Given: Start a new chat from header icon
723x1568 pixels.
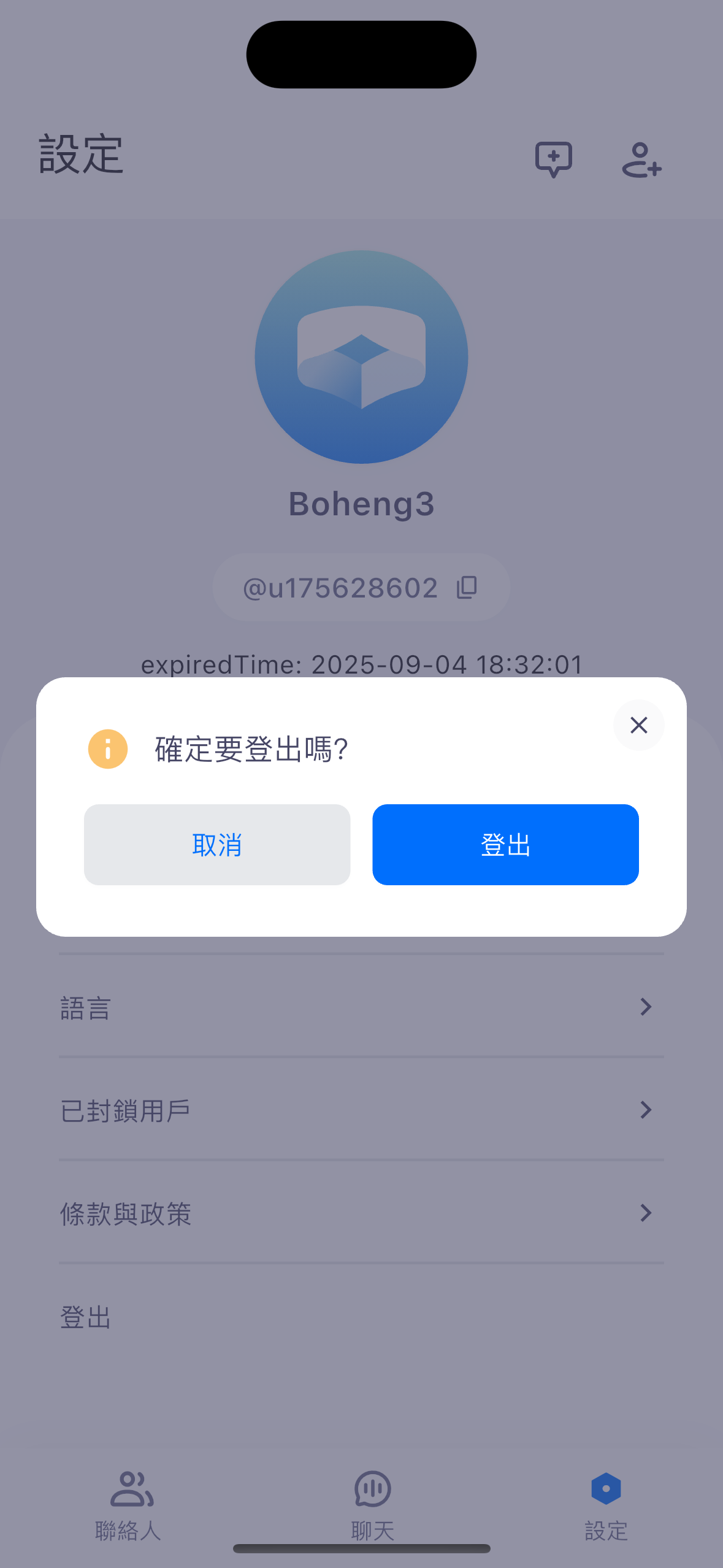Looking at the screenshot, I should click(x=554, y=159).
